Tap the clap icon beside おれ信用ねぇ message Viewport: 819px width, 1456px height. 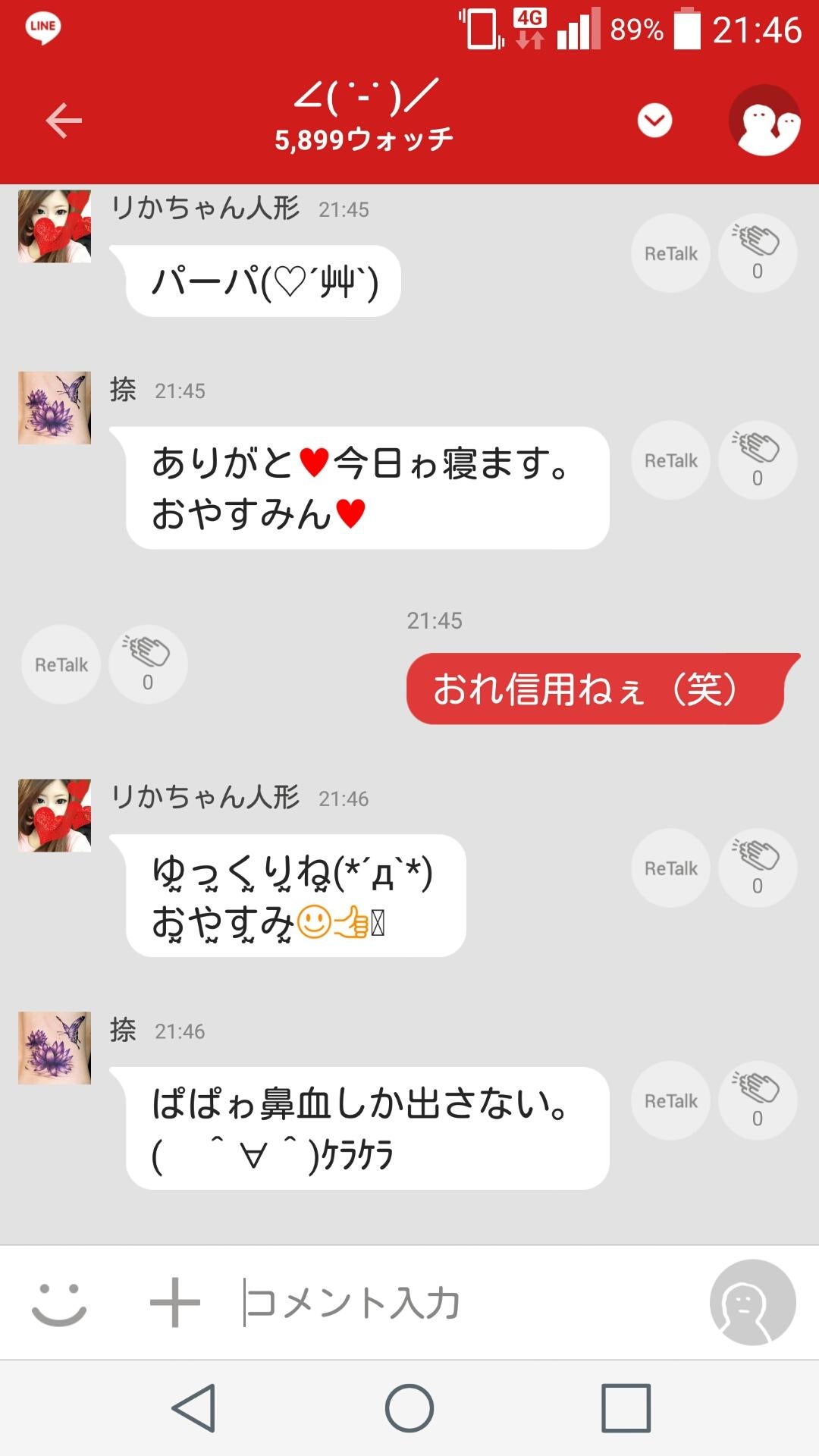(x=146, y=664)
